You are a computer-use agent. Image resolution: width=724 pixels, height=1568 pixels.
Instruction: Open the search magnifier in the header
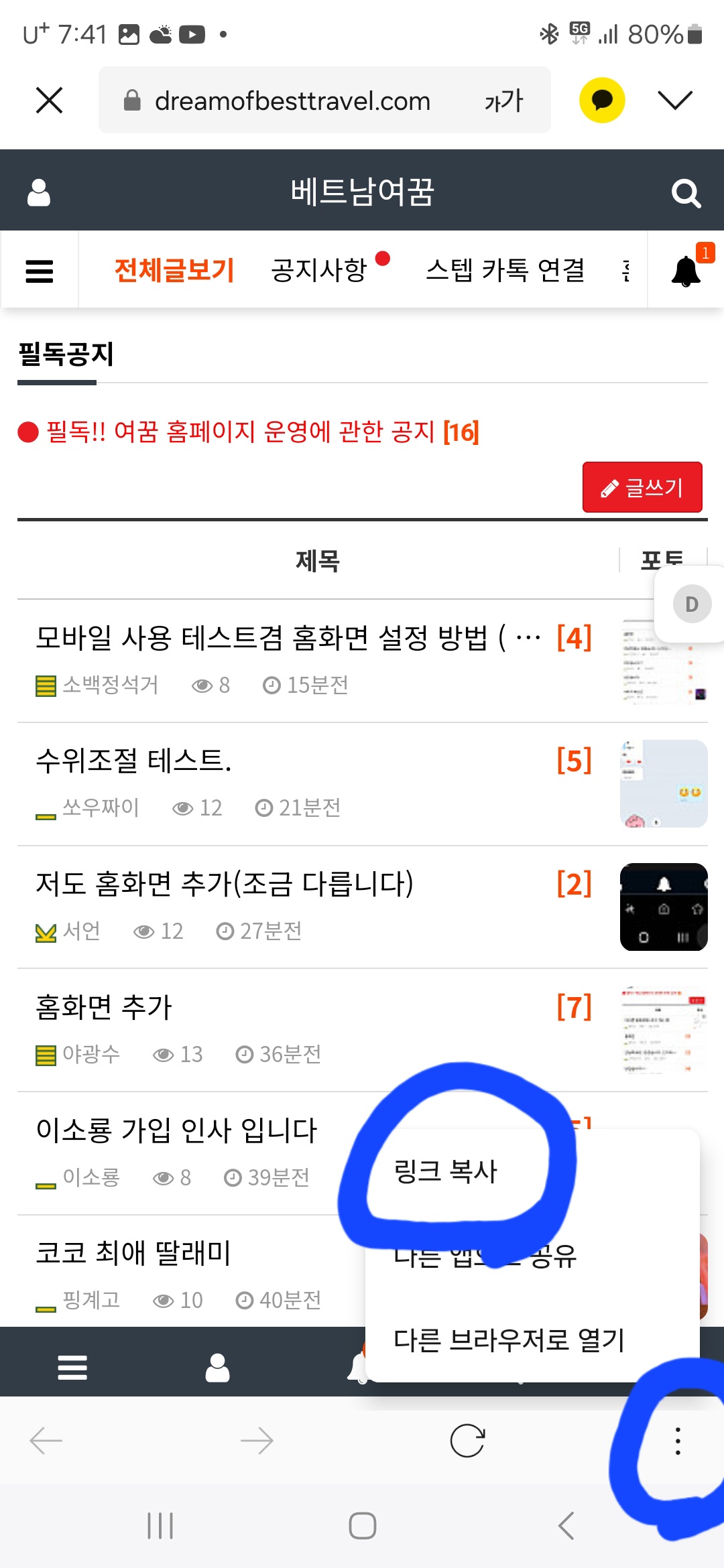pos(685,194)
